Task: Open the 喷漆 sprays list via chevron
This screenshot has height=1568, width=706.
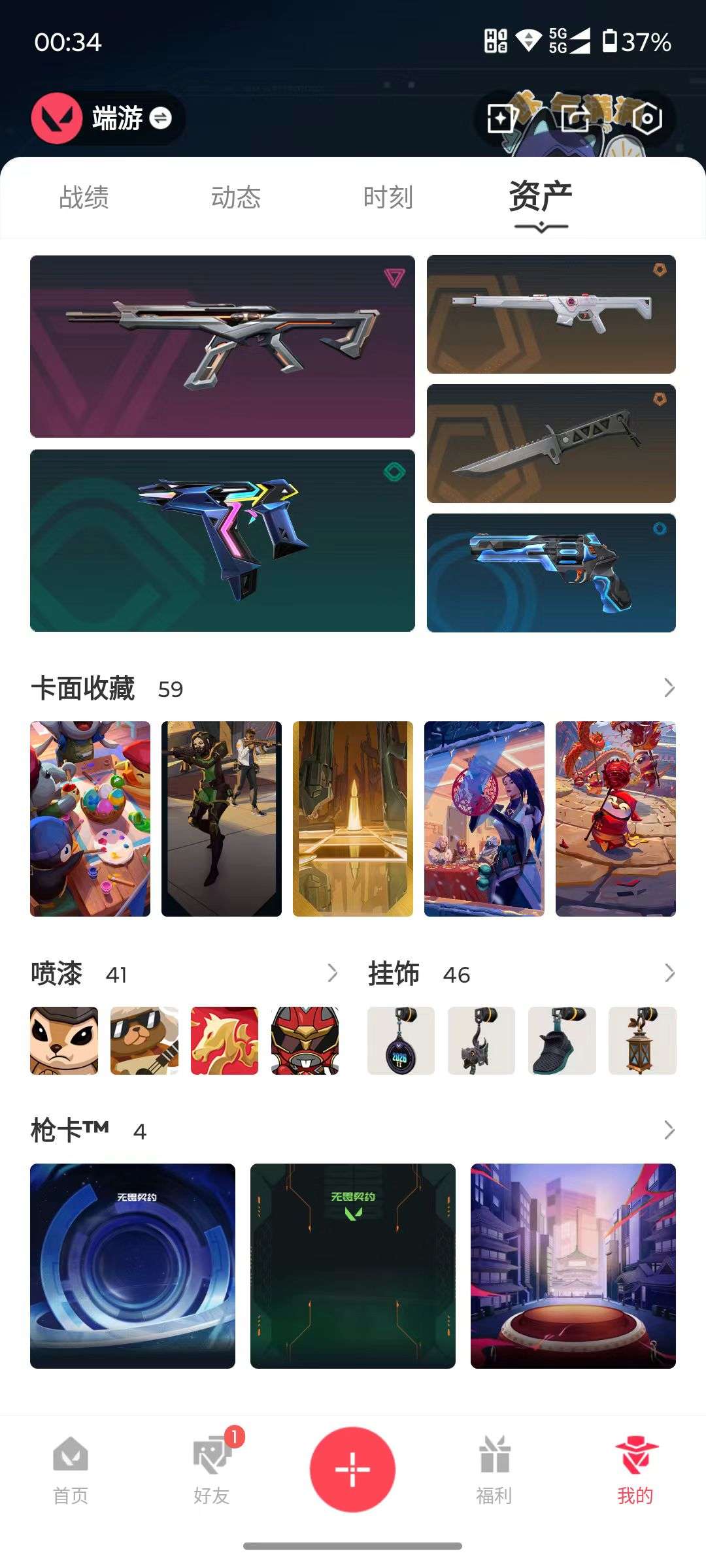Action: coord(332,973)
